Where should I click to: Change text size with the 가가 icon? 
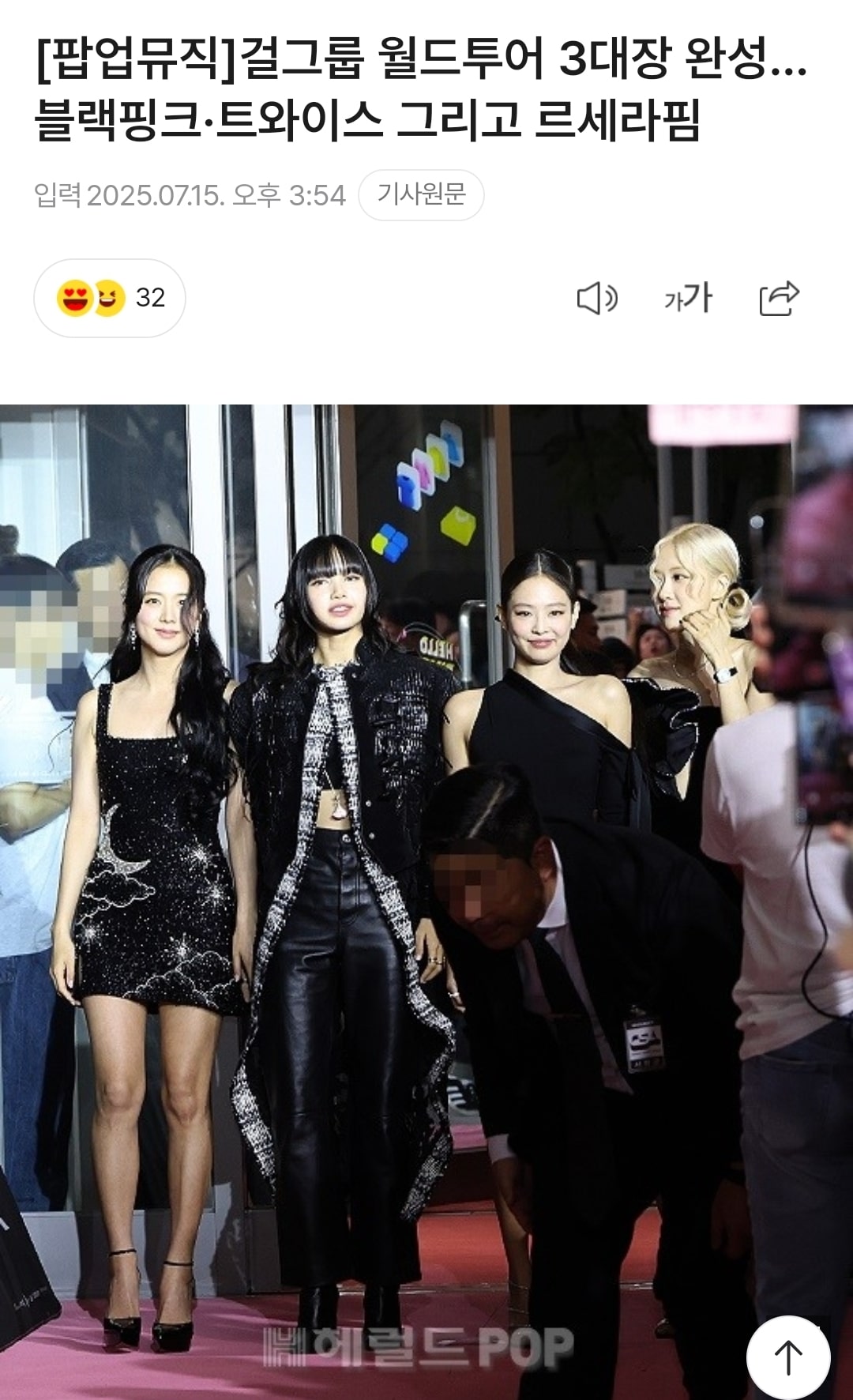pyautogui.click(x=688, y=299)
